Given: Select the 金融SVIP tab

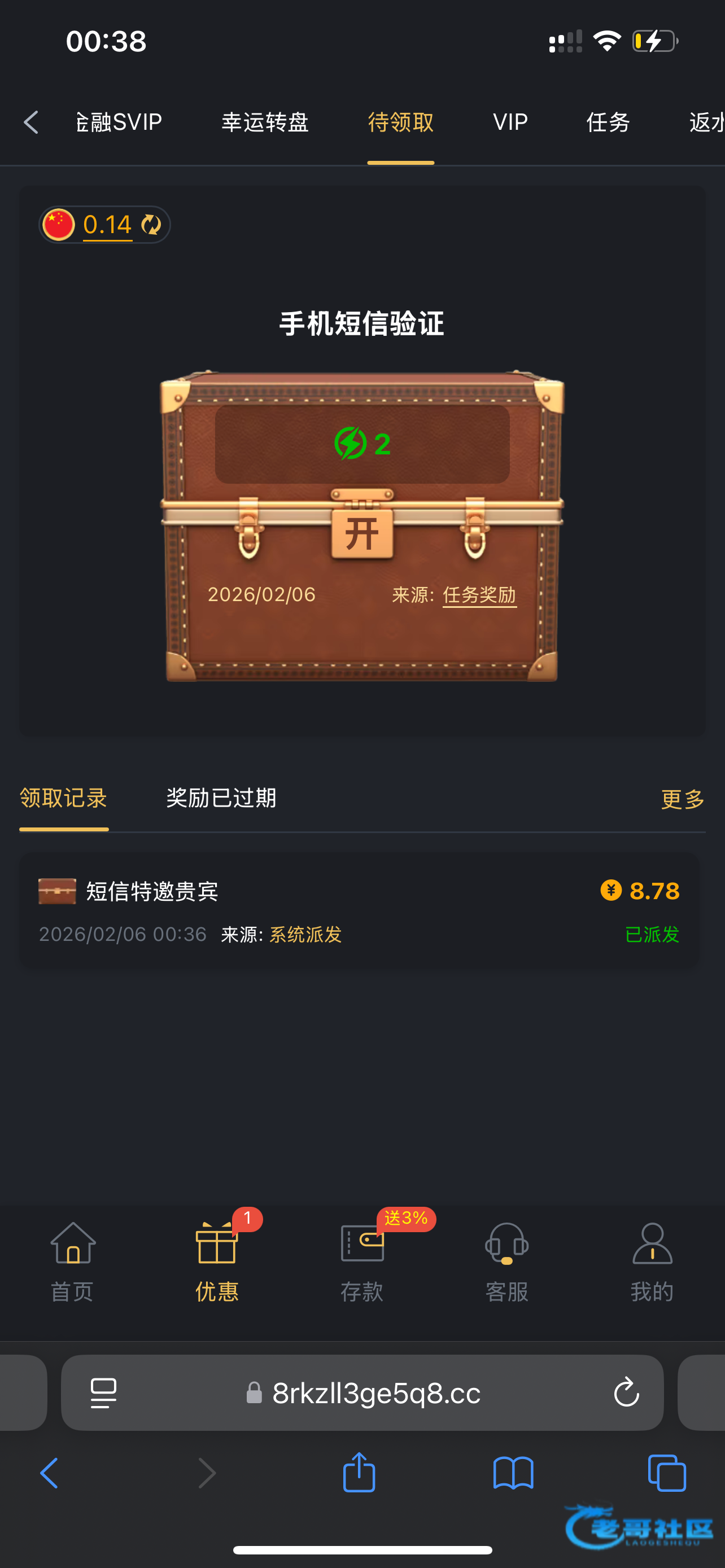Looking at the screenshot, I should click(x=120, y=122).
